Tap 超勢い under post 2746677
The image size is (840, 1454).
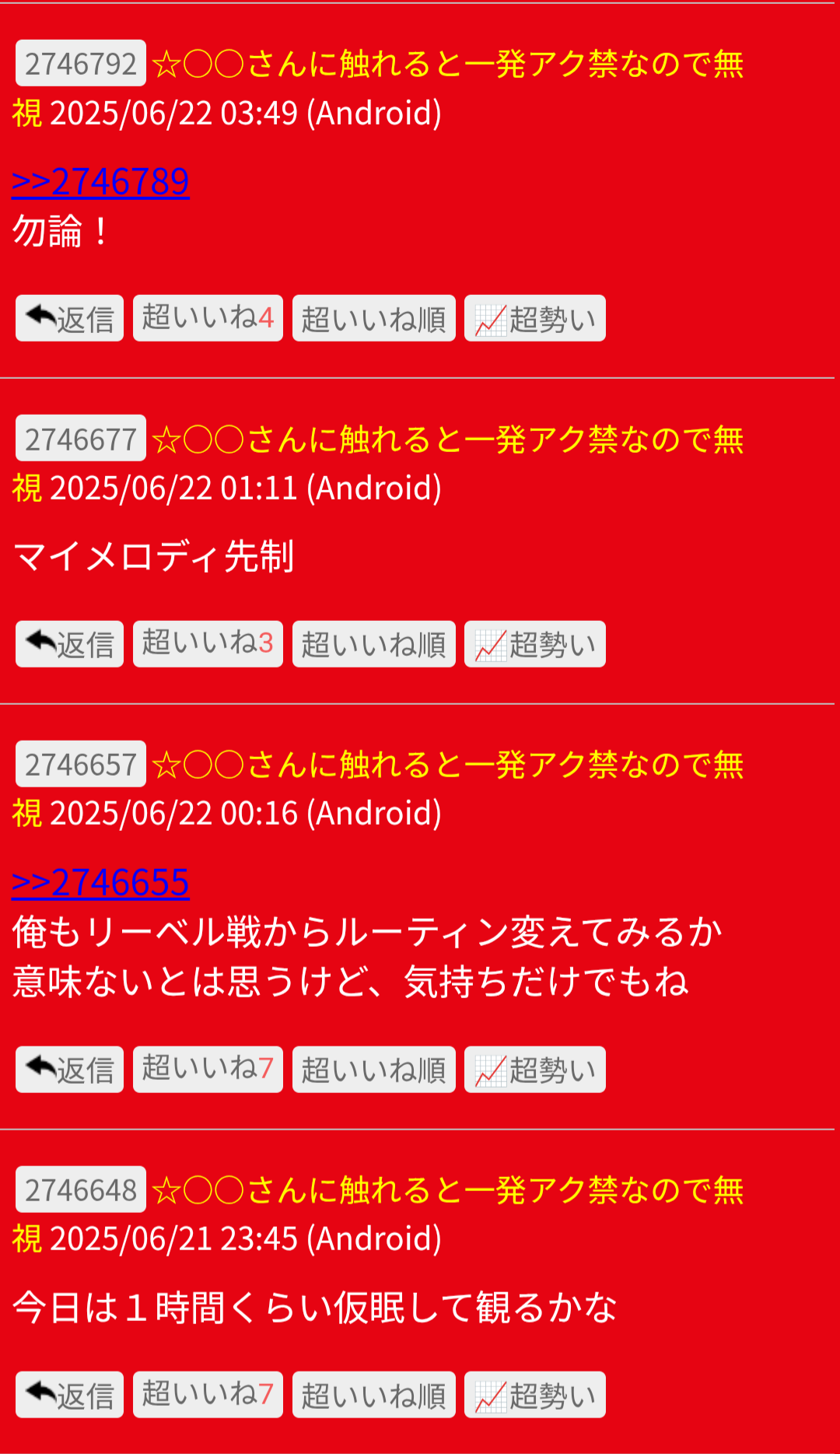point(535,644)
